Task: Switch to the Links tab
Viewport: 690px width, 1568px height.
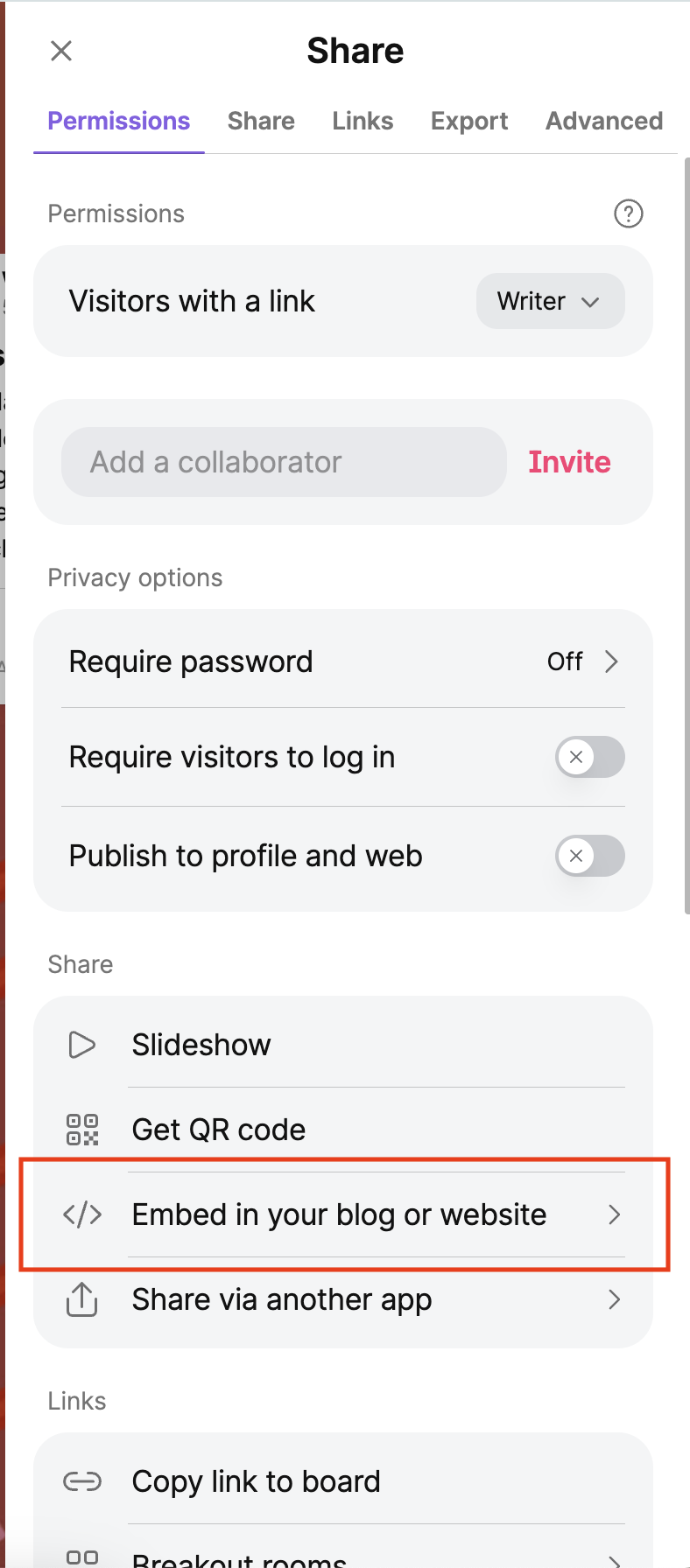Action: (363, 121)
